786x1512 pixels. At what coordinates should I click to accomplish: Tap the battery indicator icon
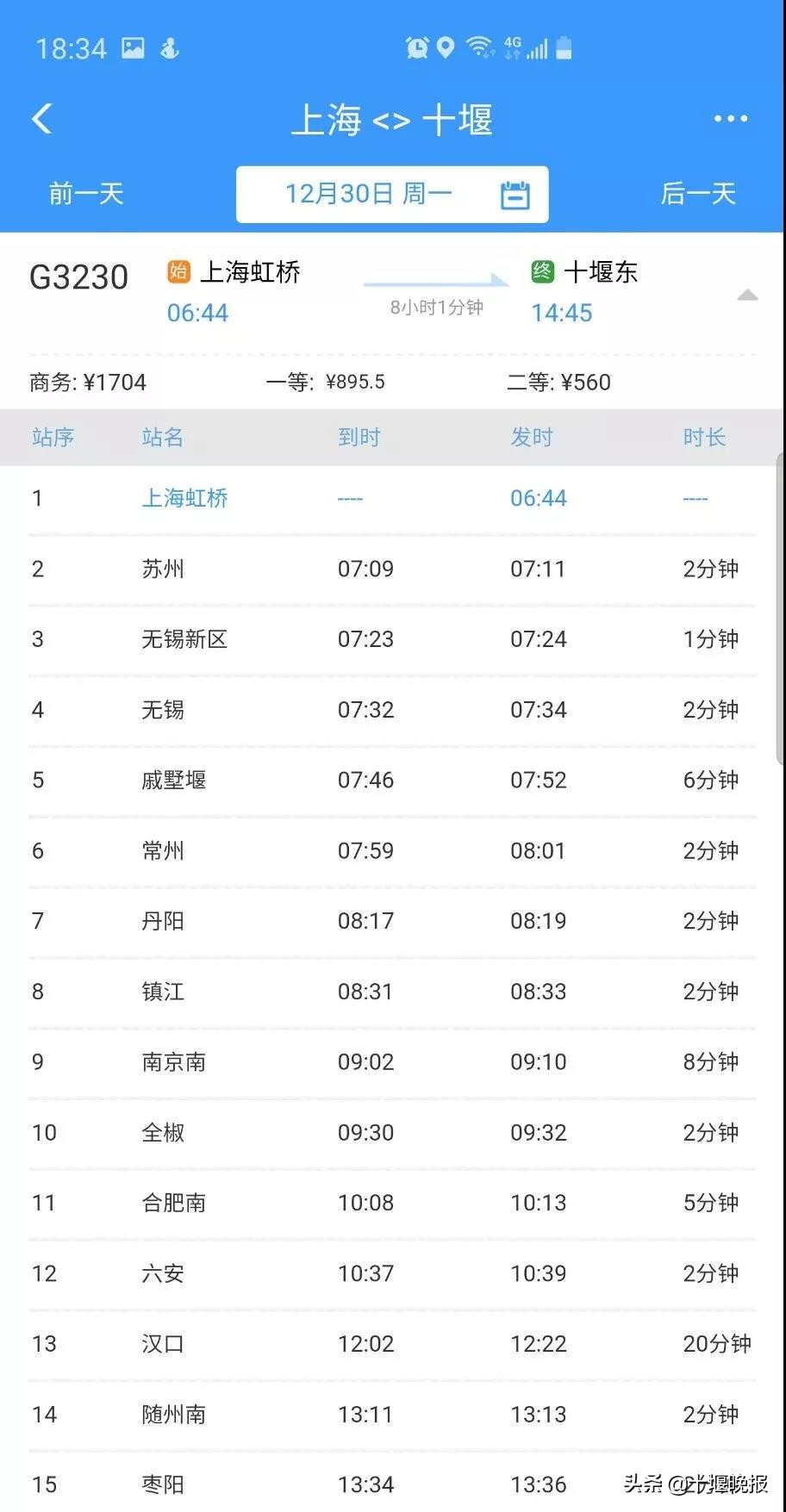[x=565, y=48]
